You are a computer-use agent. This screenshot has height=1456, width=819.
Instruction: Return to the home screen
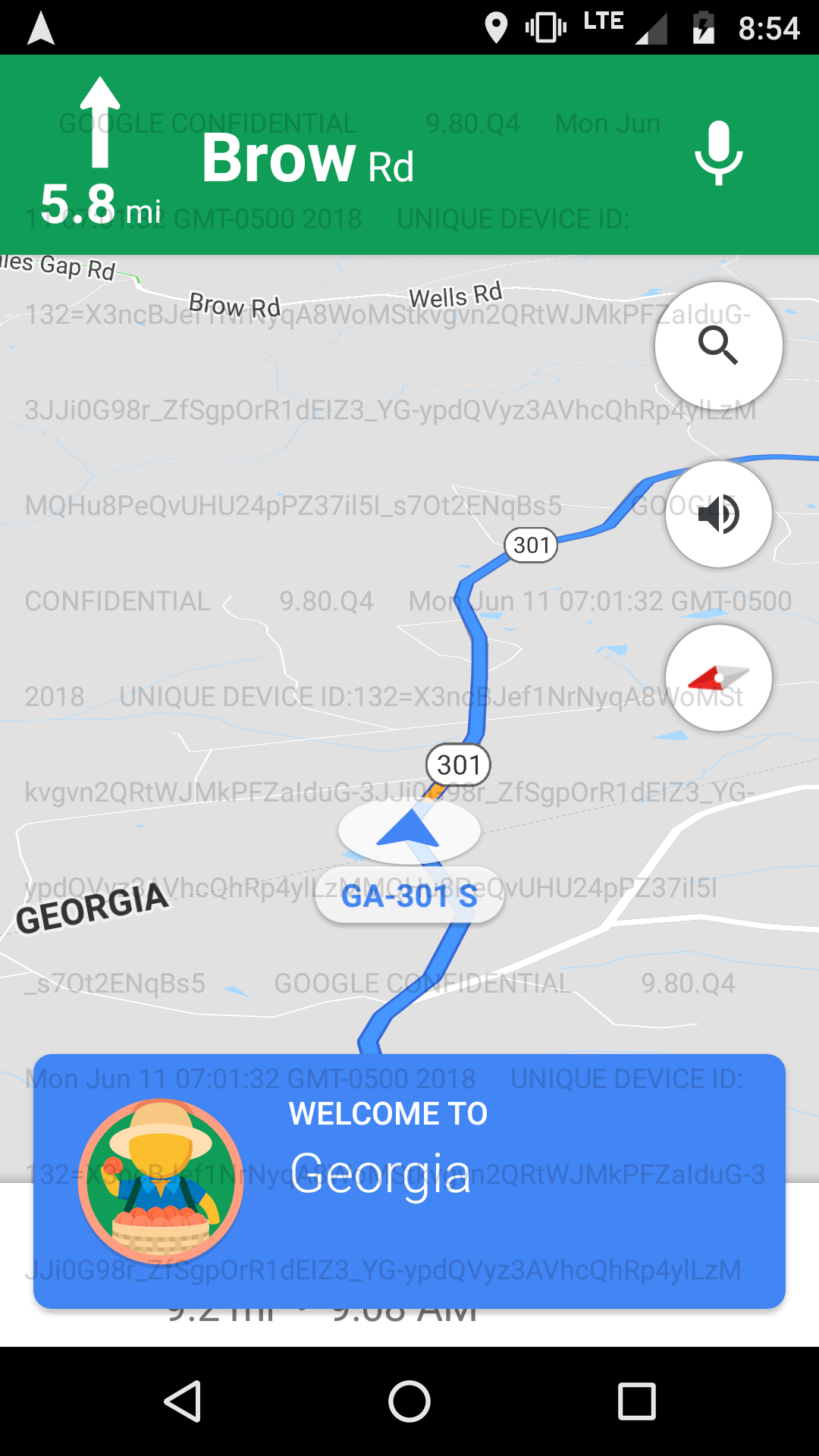coord(409,1401)
